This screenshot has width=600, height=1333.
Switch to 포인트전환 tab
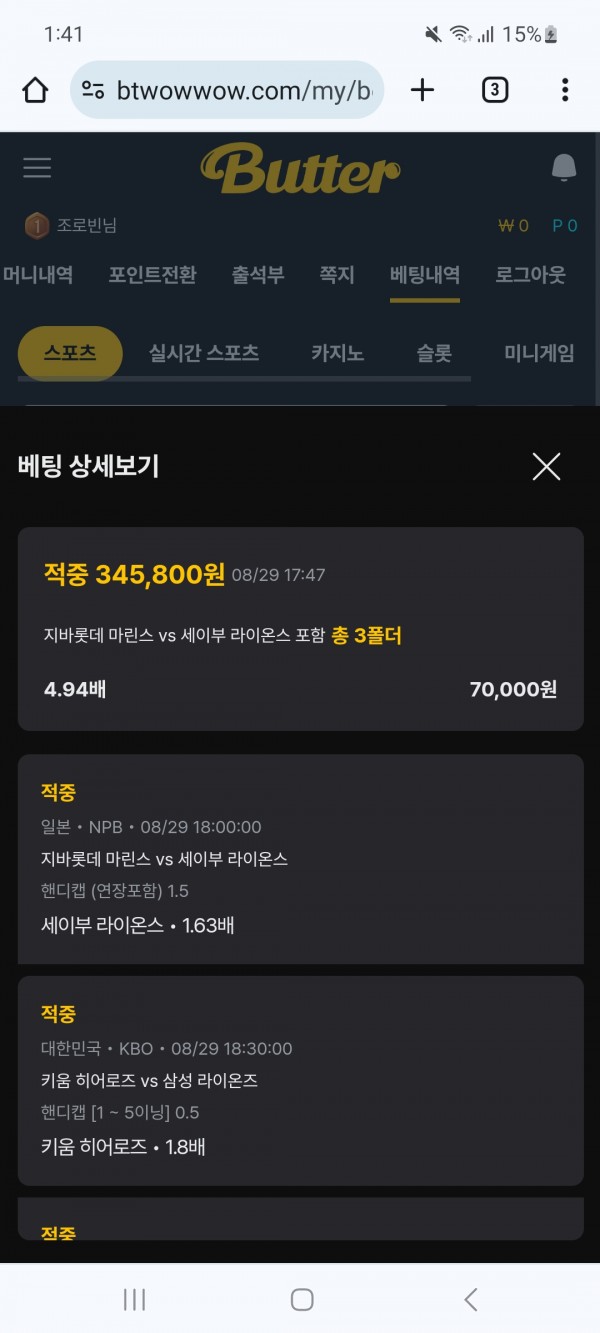coord(152,275)
